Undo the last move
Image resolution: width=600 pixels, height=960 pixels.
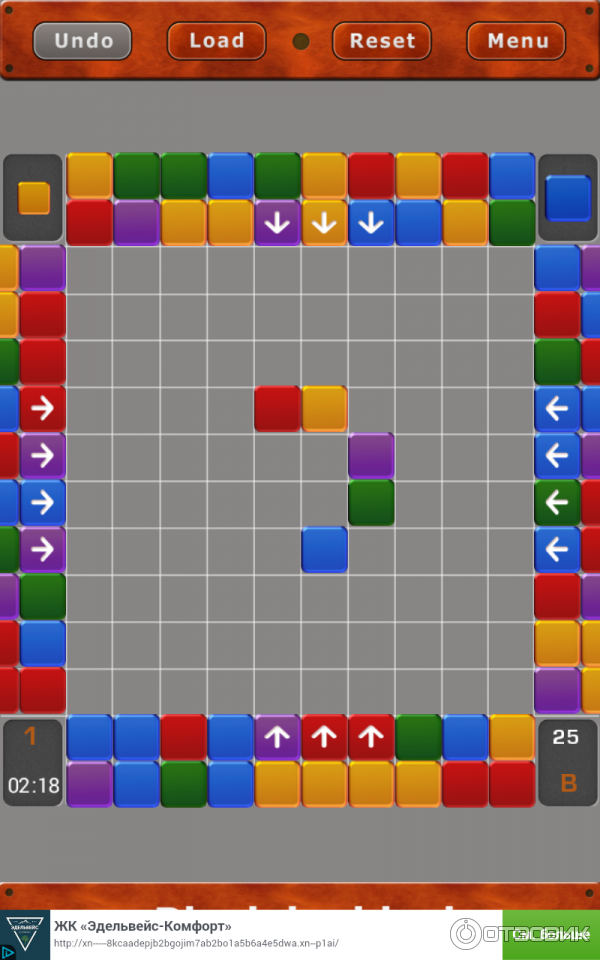(82, 41)
